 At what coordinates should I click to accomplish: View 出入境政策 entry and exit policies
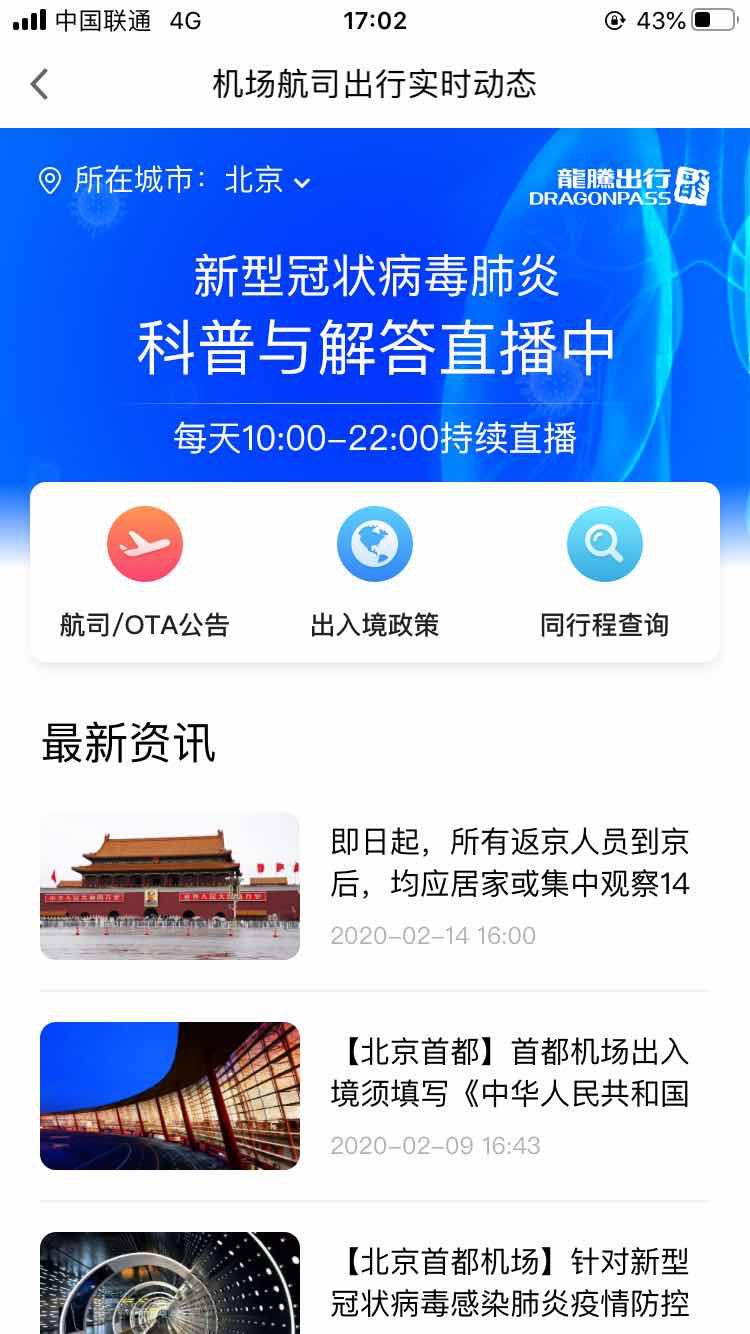click(x=375, y=572)
